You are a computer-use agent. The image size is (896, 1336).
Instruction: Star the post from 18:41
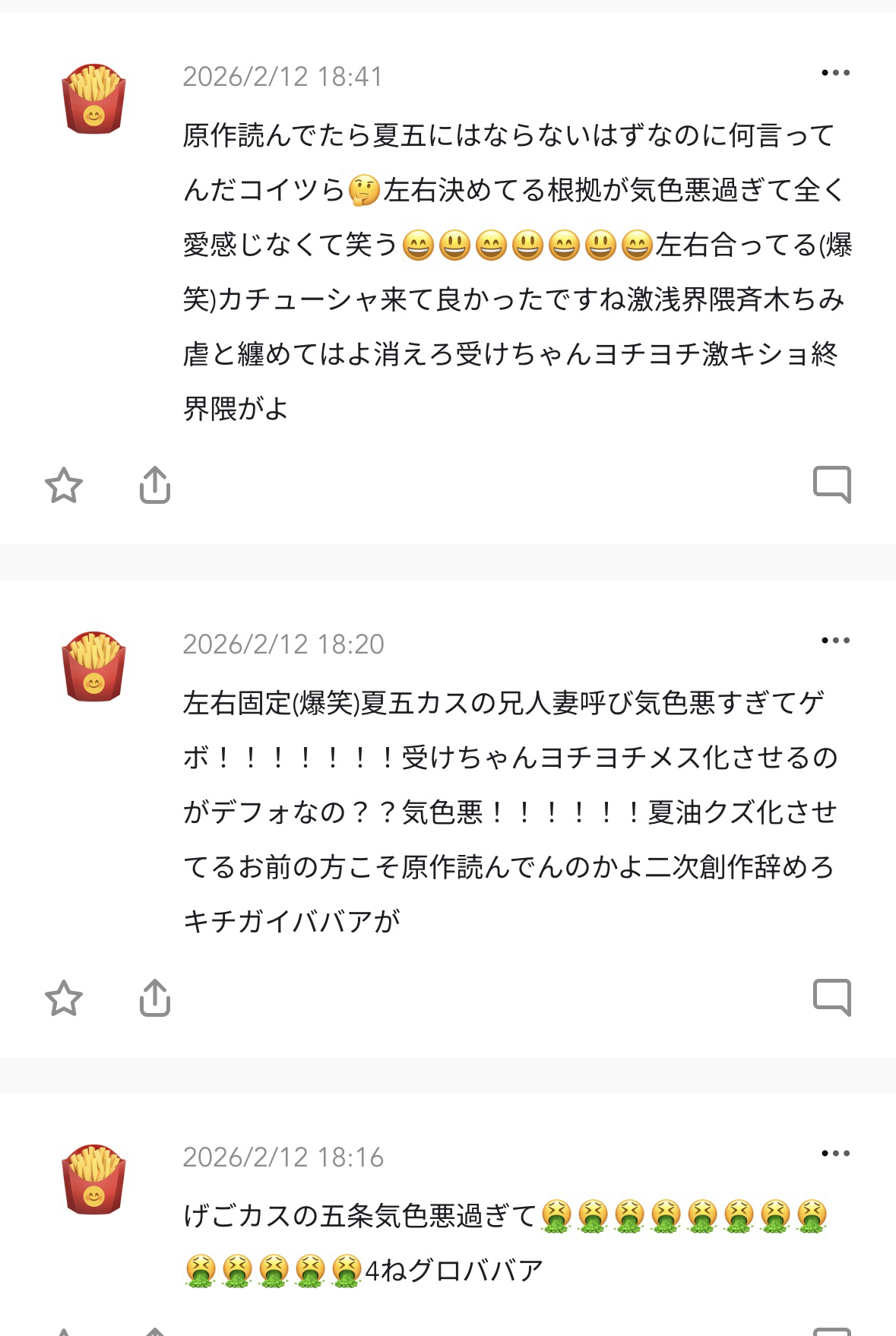[64, 485]
